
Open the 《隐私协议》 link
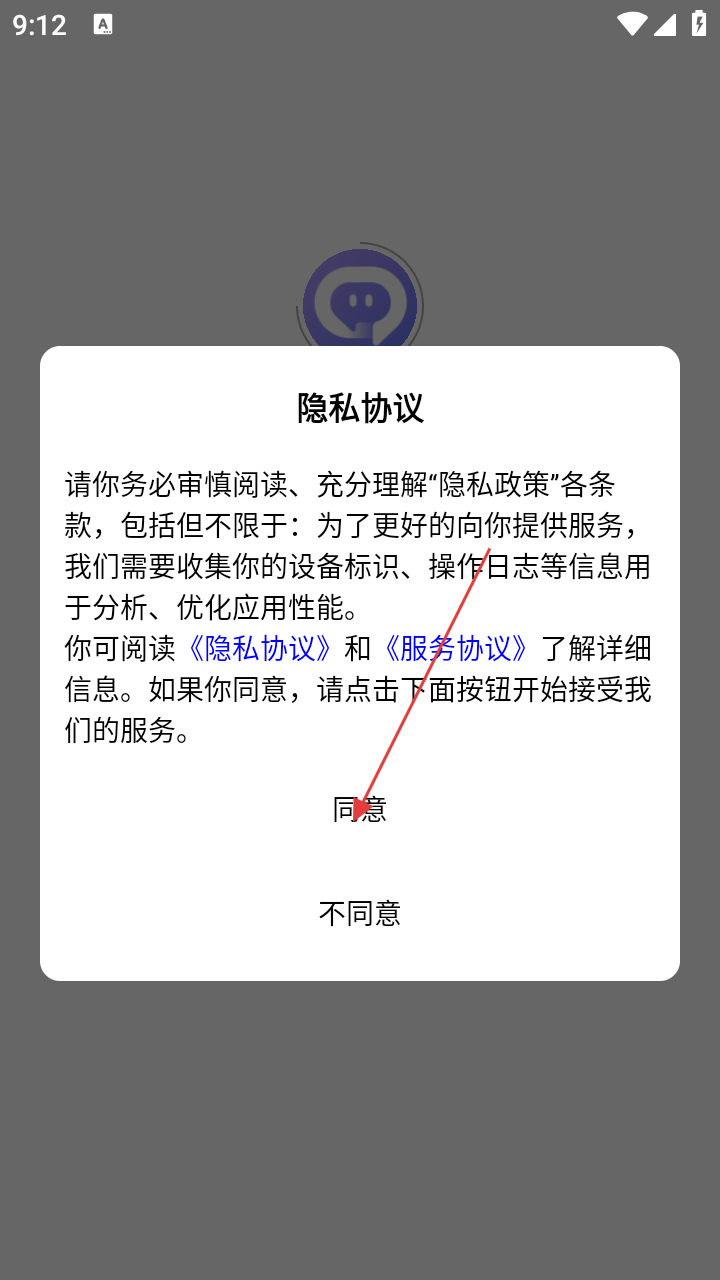pos(260,649)
